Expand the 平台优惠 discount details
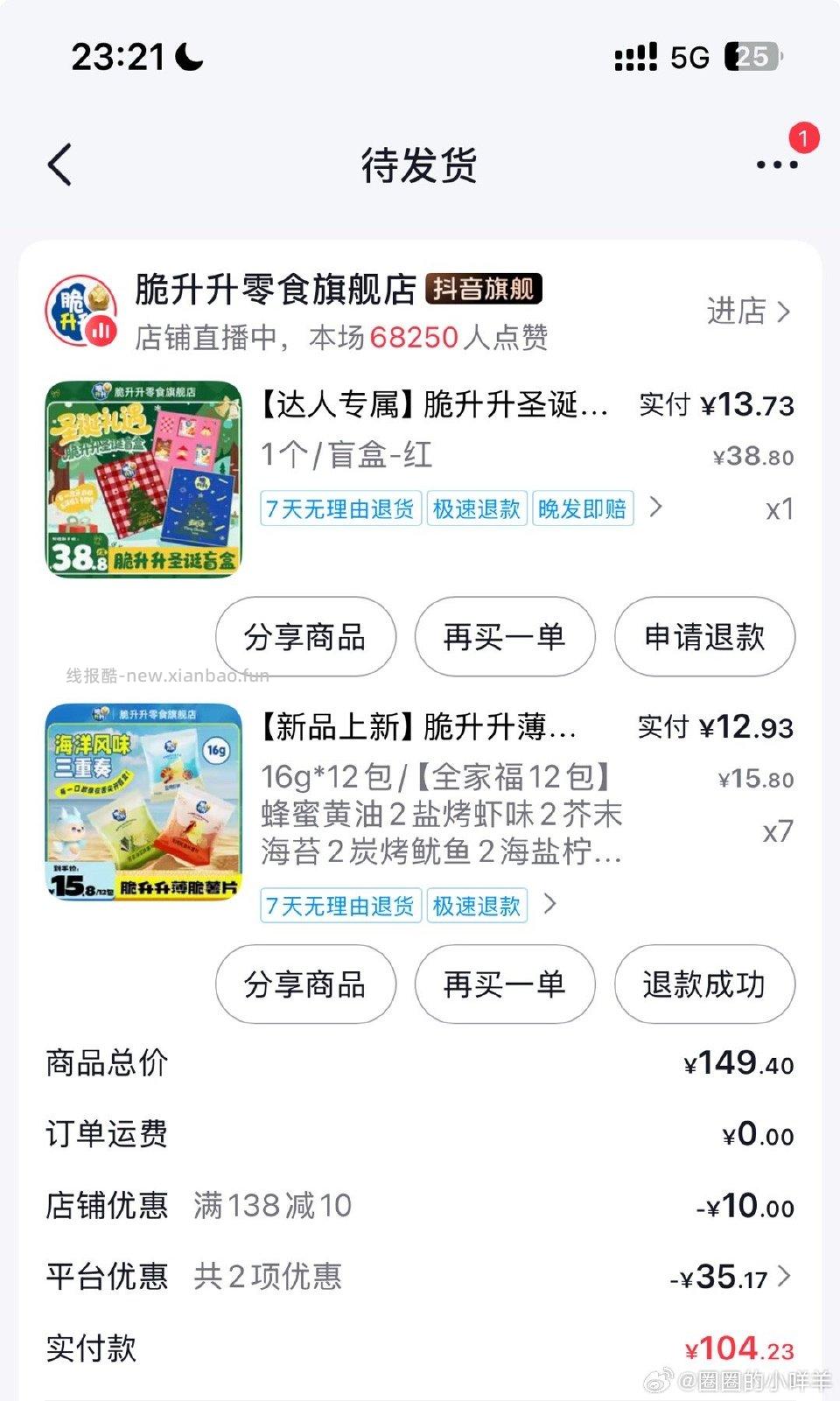 (x=785, y=1278)
